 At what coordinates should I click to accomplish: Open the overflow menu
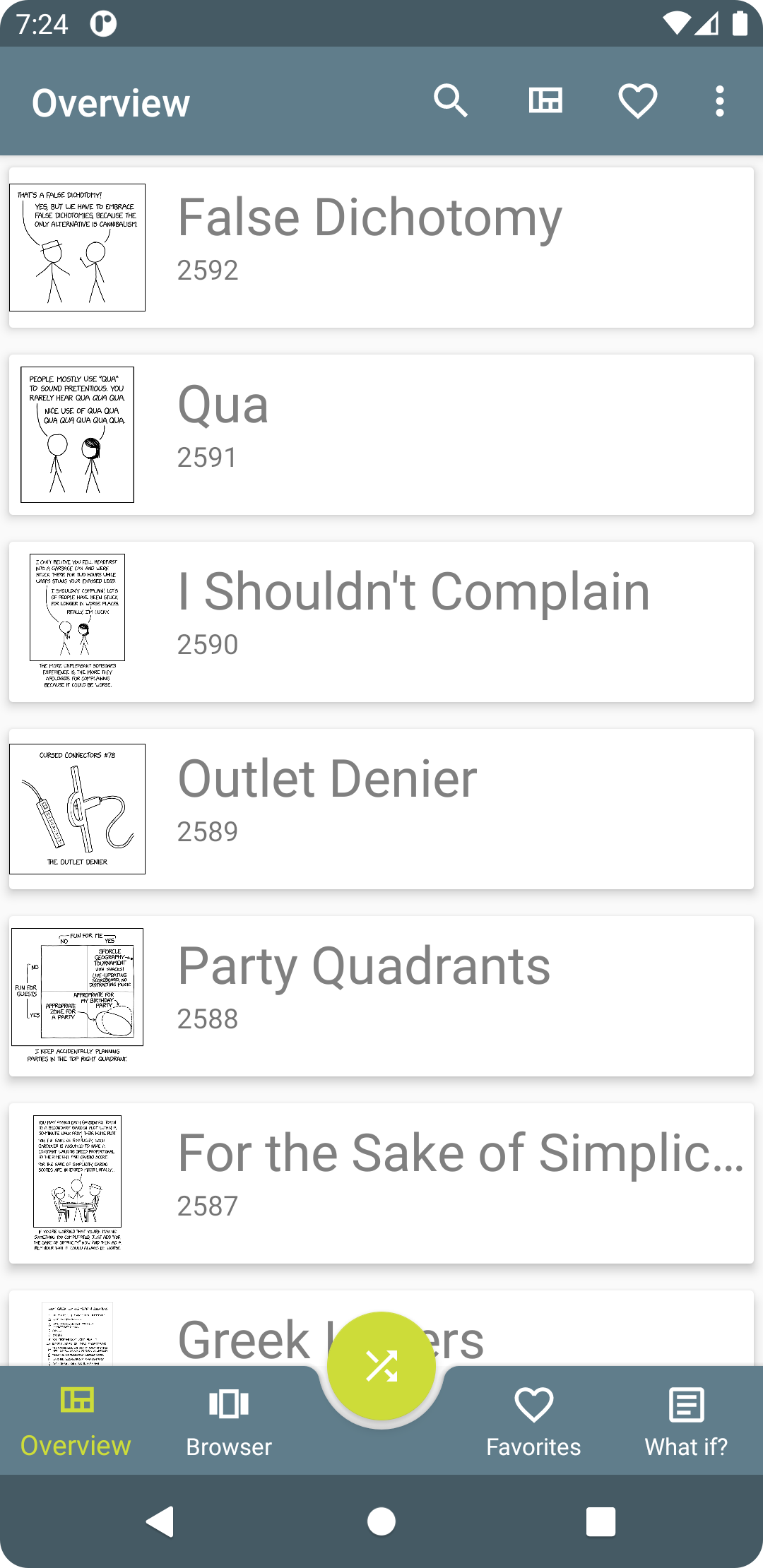[x=719, y=101]
